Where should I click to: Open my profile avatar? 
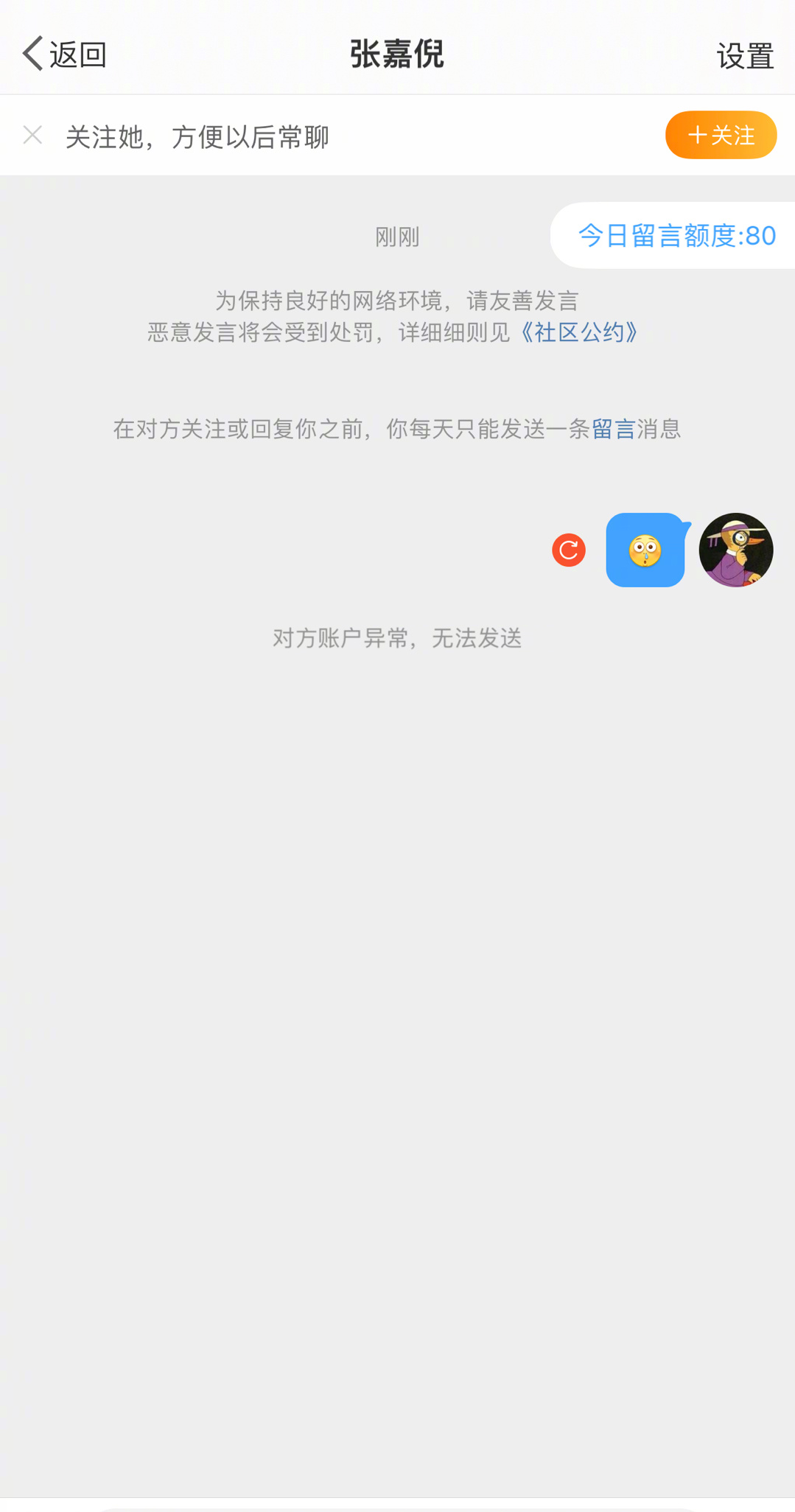coord(735,550)
